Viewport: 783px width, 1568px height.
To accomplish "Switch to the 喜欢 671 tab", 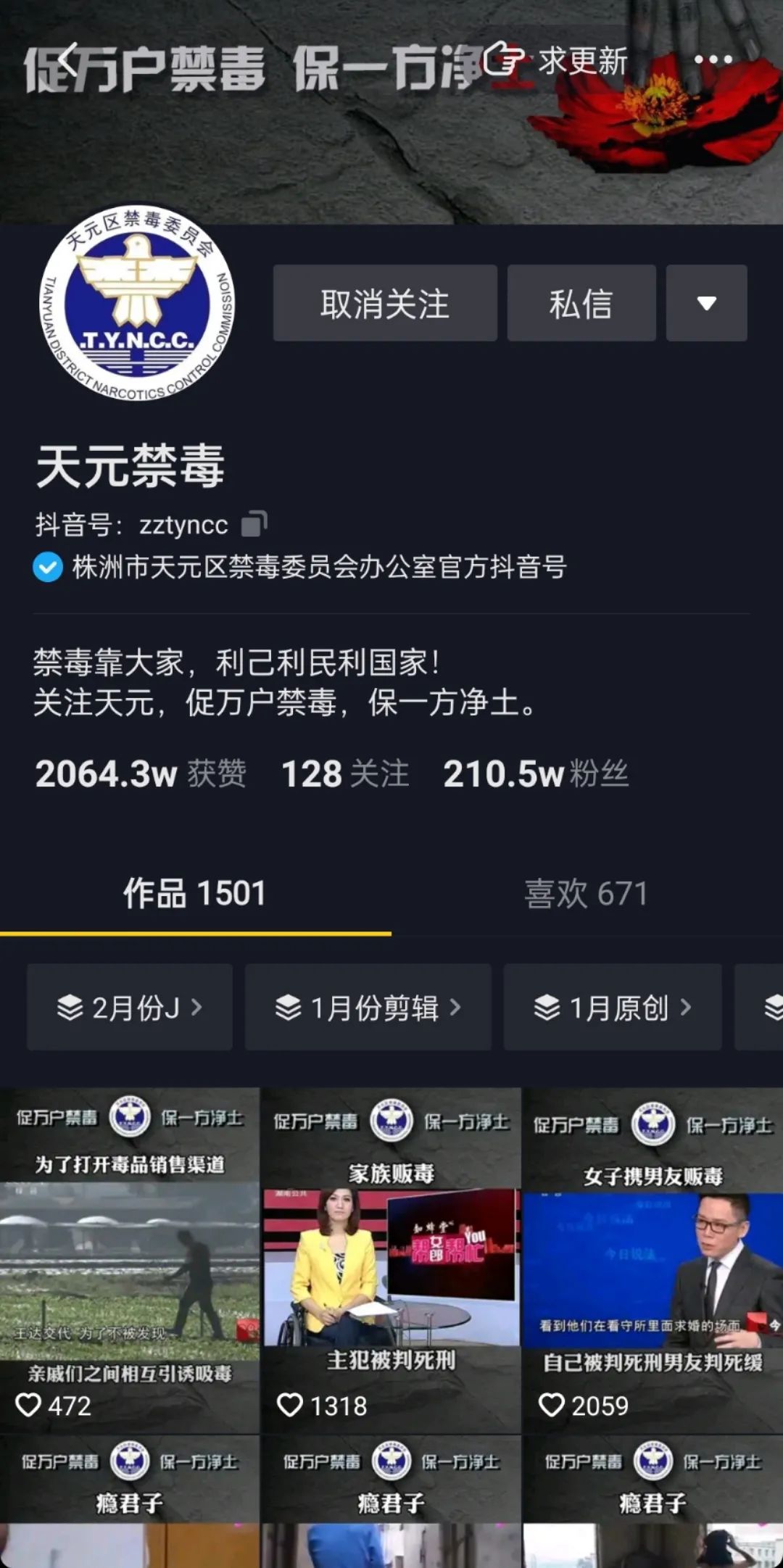I will pos(586,893).
